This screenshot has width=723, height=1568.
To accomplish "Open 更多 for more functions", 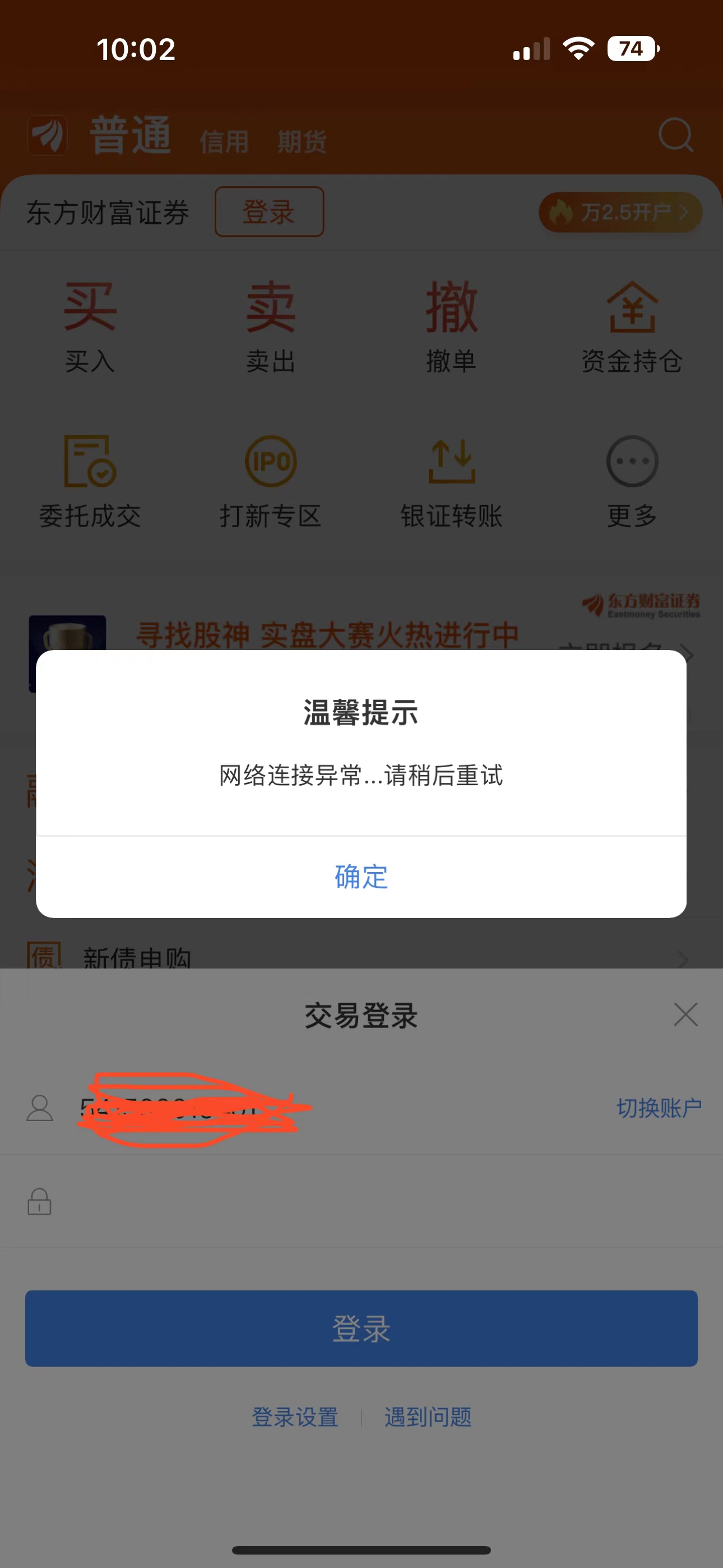I will [632, 482].
